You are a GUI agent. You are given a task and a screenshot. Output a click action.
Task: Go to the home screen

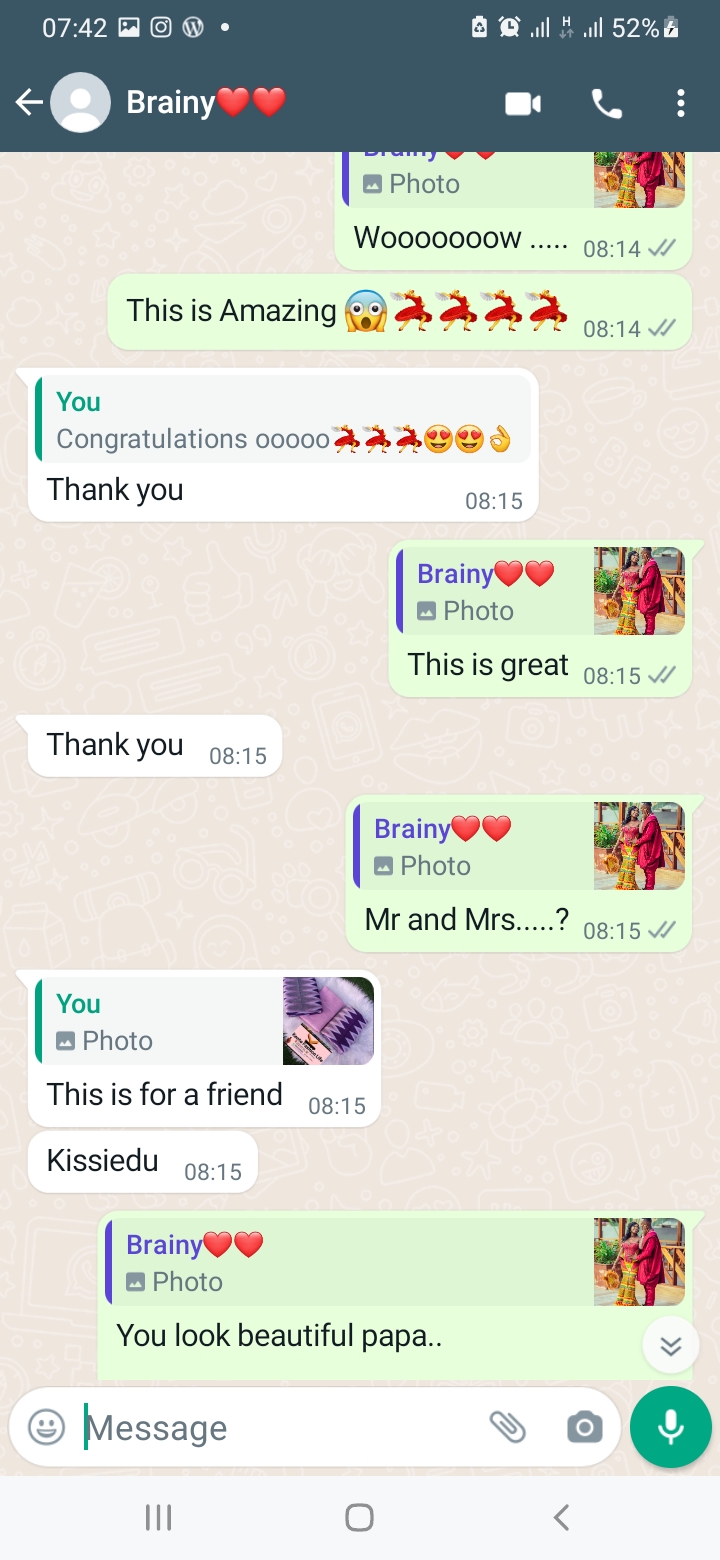pos(359,1517)
